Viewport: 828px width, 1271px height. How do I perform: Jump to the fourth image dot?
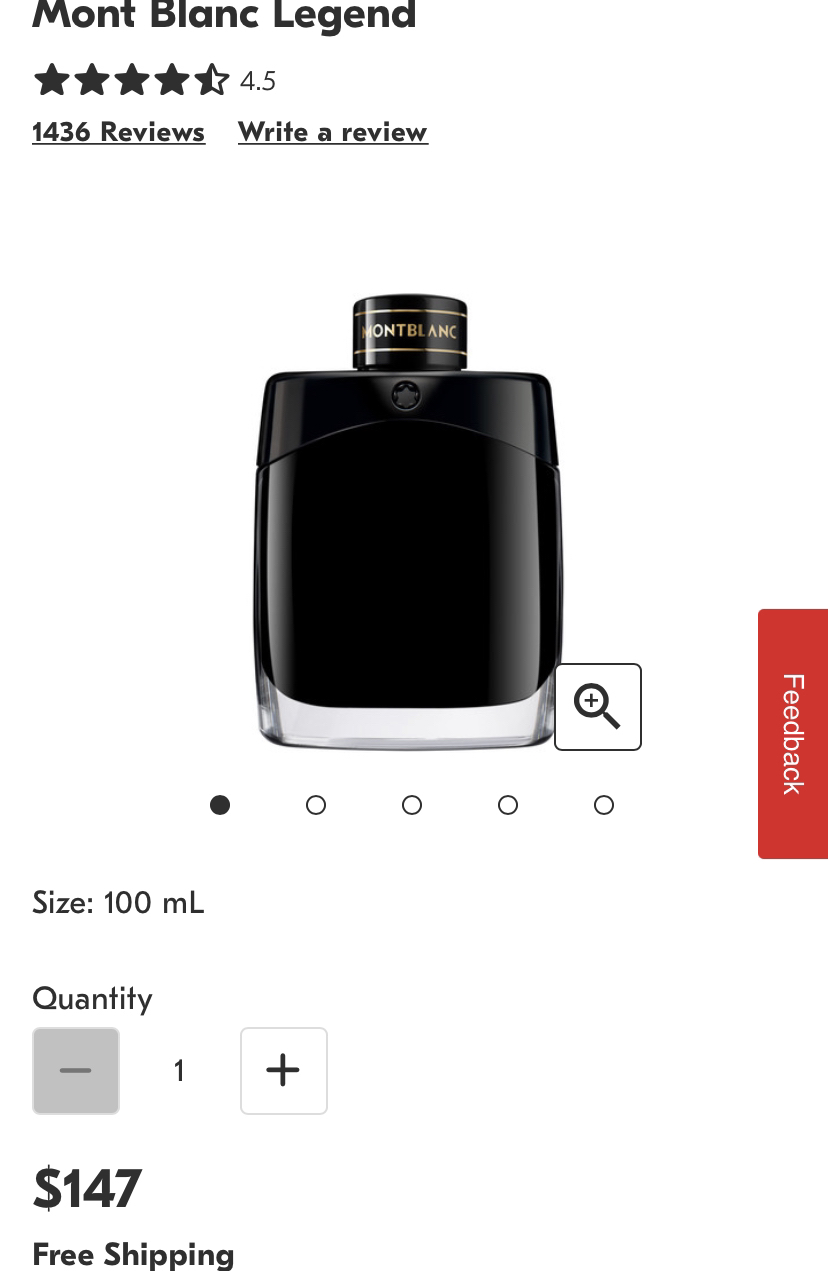[508, 805]
